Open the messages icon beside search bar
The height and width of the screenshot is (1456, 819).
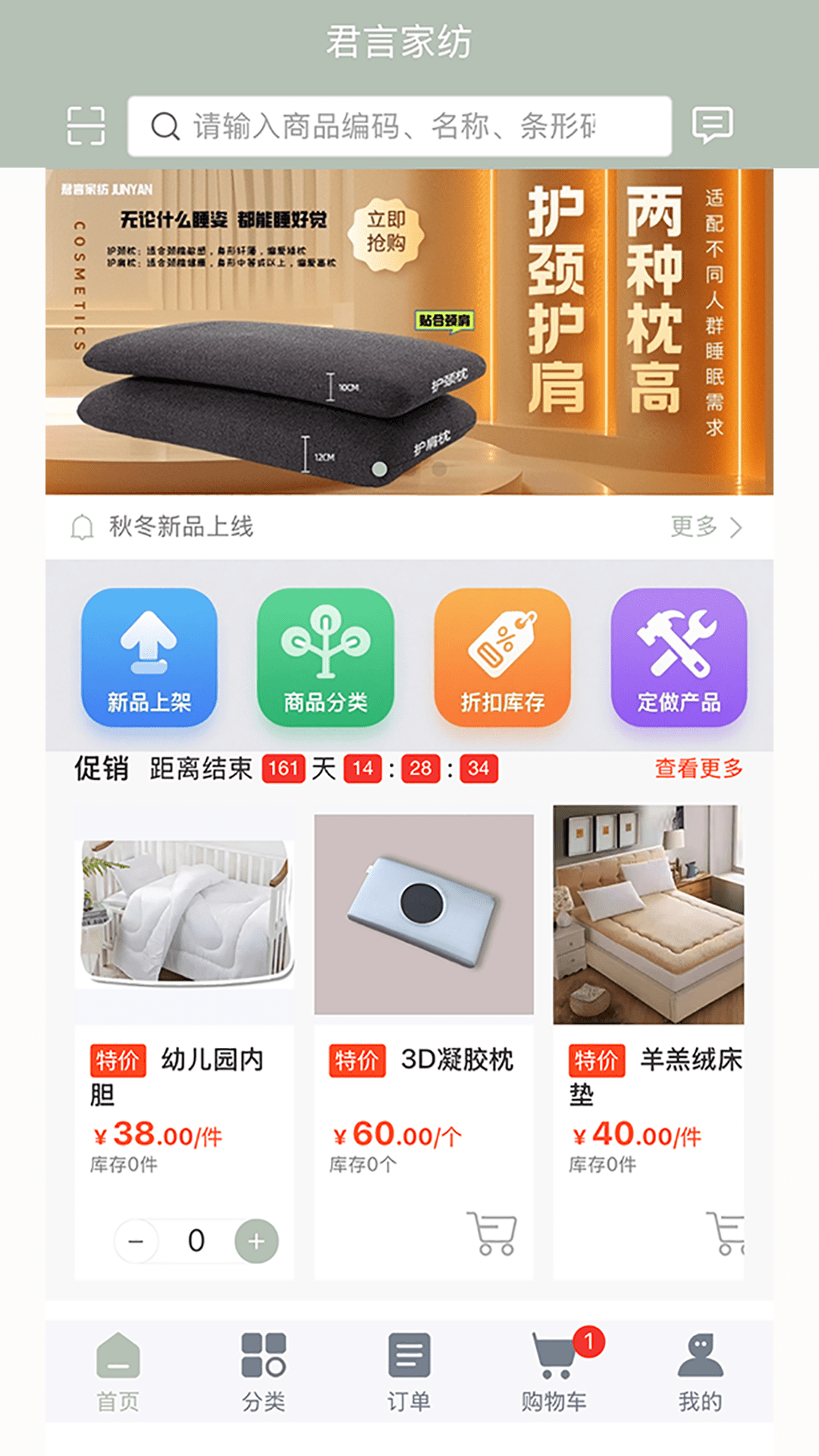coord(714,127)
